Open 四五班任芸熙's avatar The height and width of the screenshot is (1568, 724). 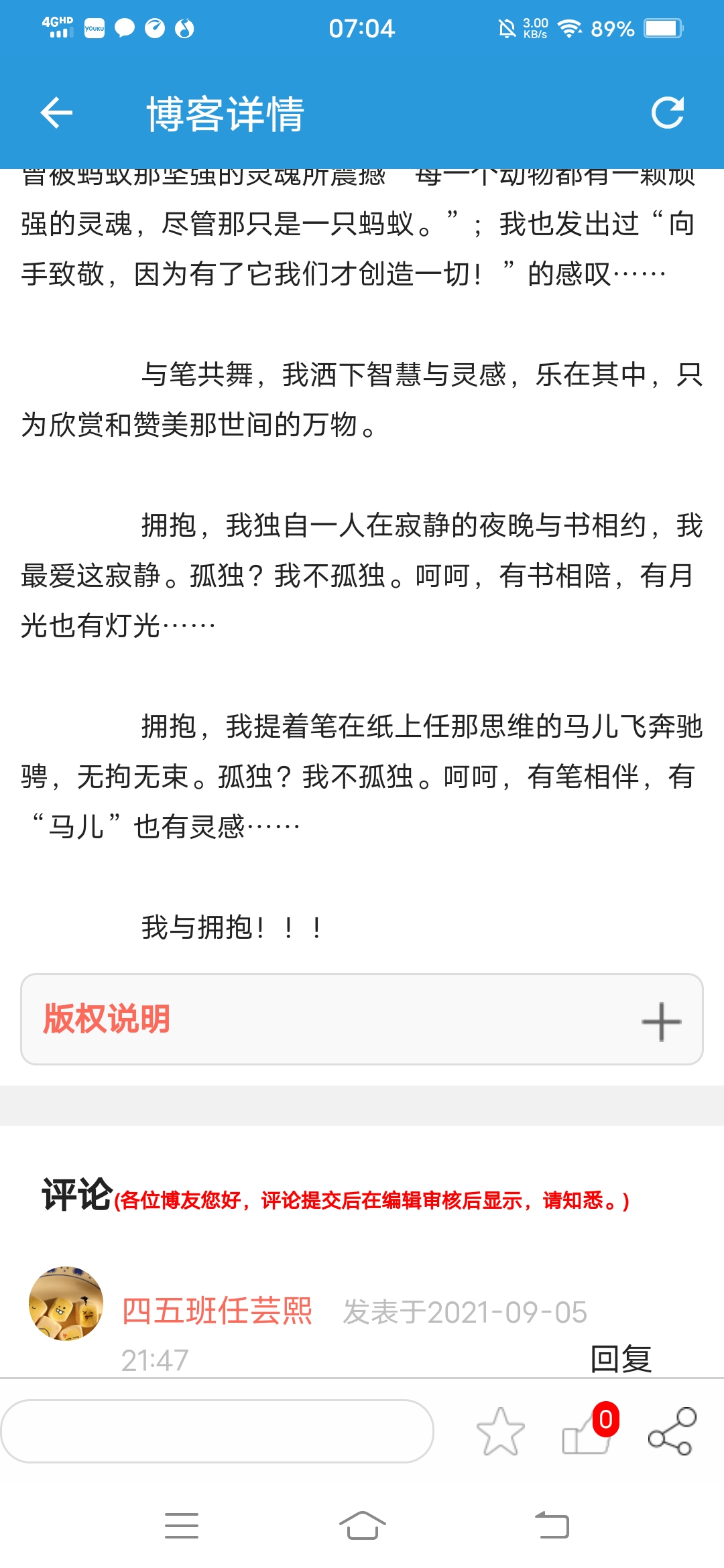[x=66, y=1303]
